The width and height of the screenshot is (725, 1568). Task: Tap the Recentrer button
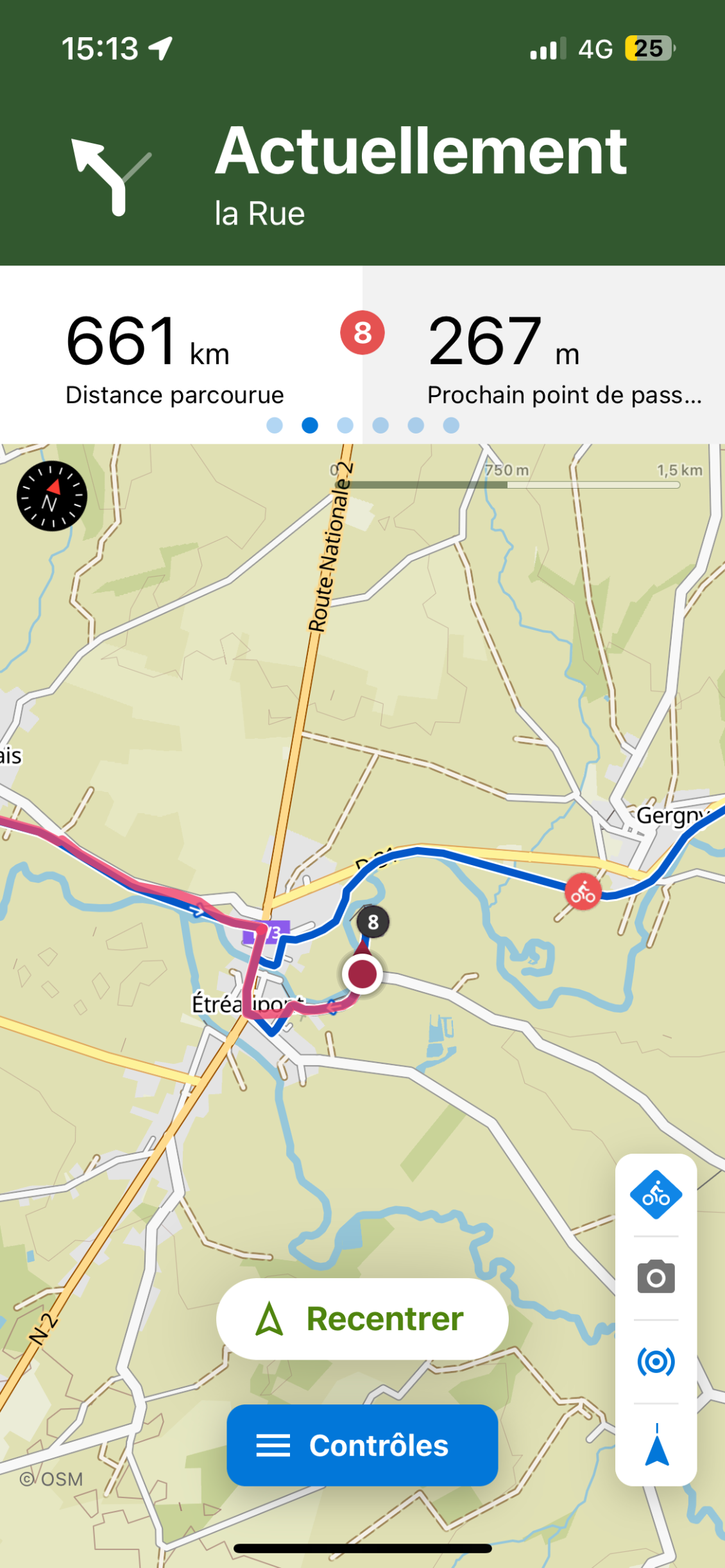point(362,1319)
